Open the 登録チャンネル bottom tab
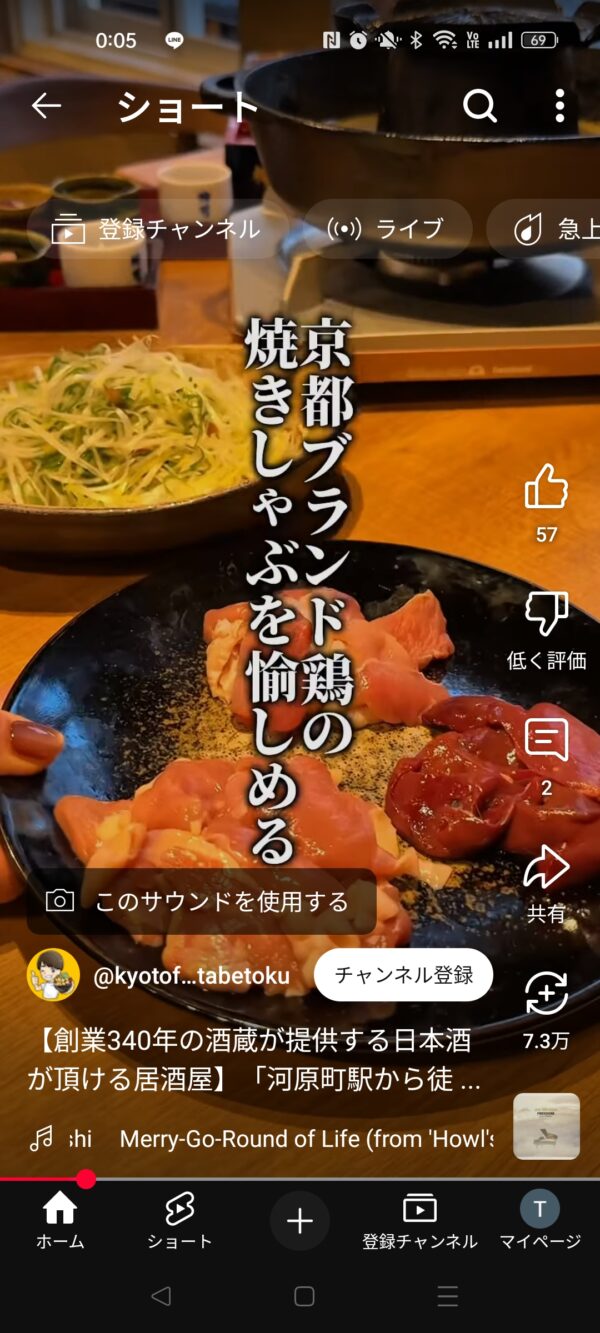The image size is (600, 1333). click(420, 1220)
